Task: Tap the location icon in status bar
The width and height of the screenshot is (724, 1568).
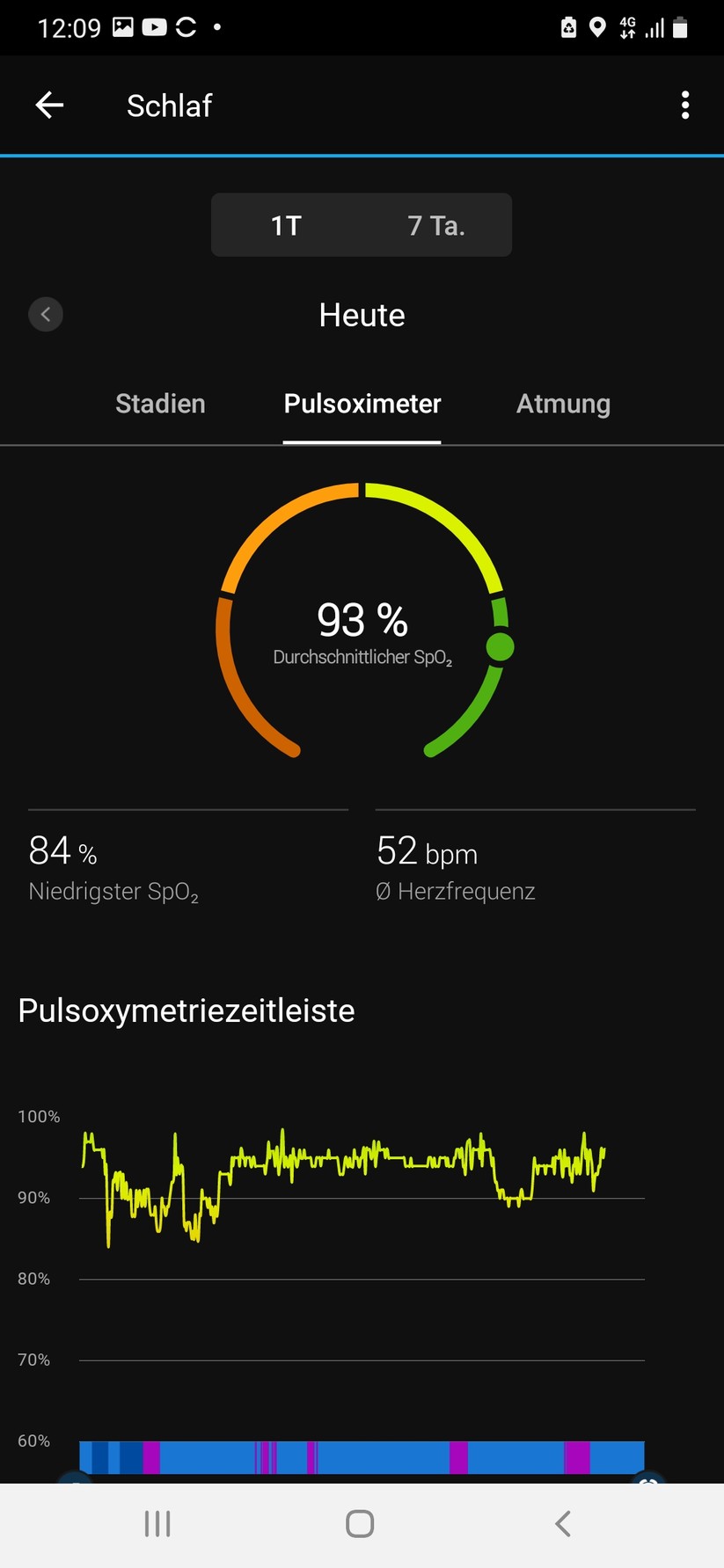Action: [x=597, y=27]
